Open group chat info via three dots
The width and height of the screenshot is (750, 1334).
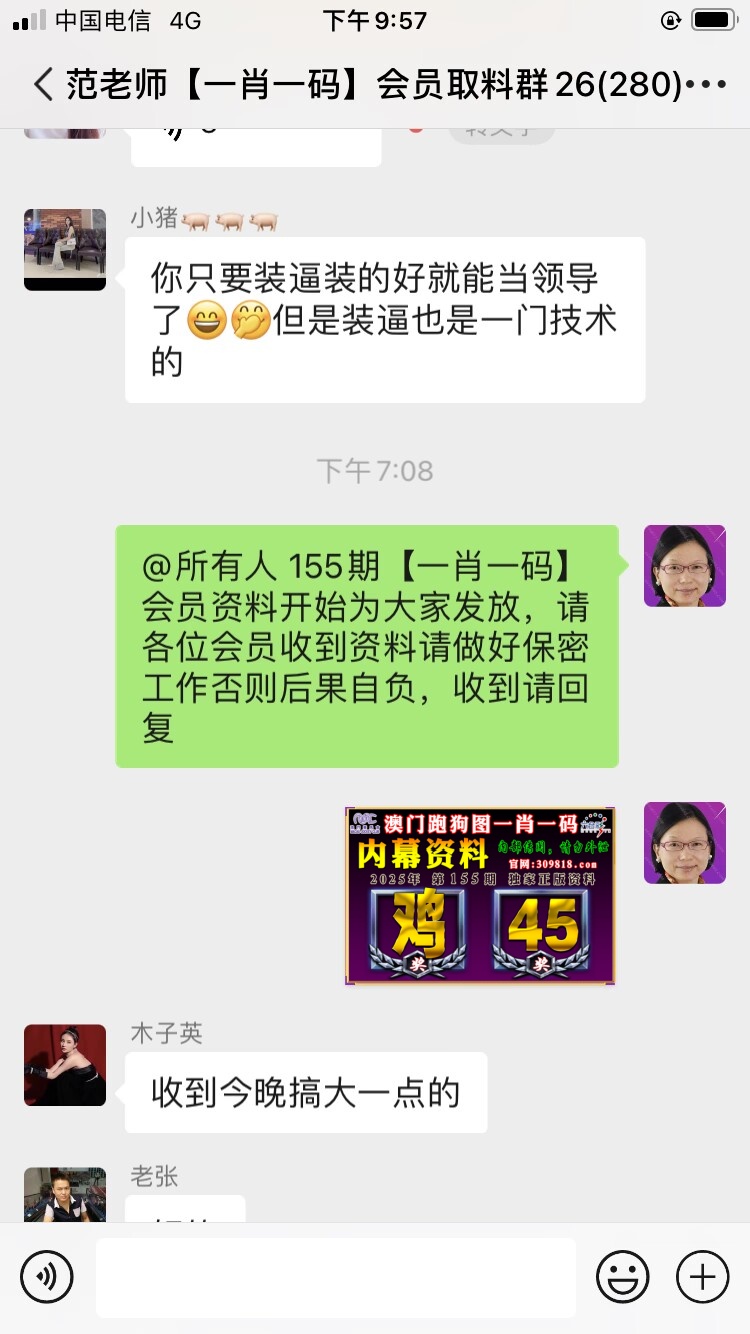click(x=708, y=85)
